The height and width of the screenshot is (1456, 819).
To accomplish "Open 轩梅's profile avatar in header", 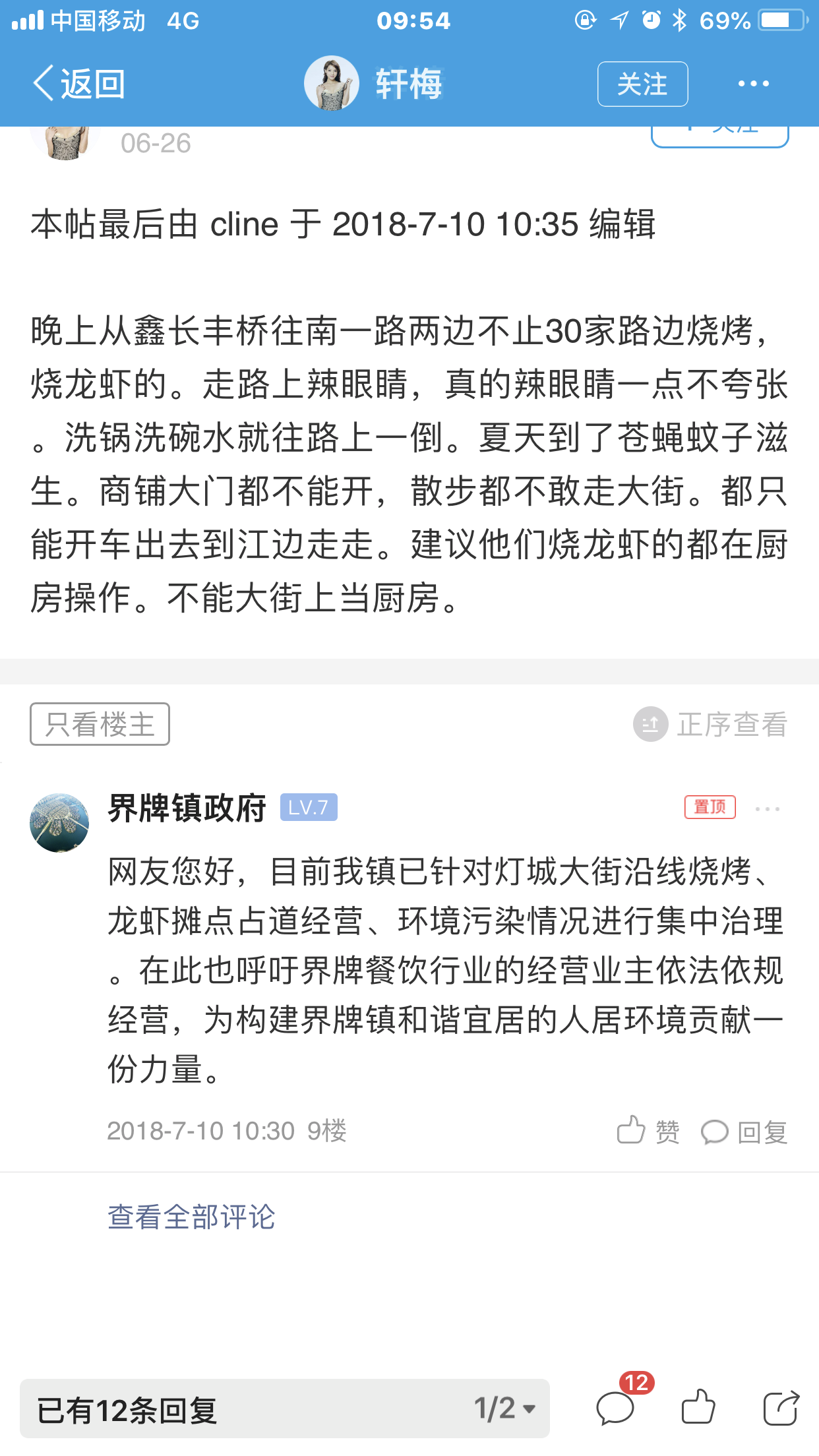I will [x=332, y=84].
